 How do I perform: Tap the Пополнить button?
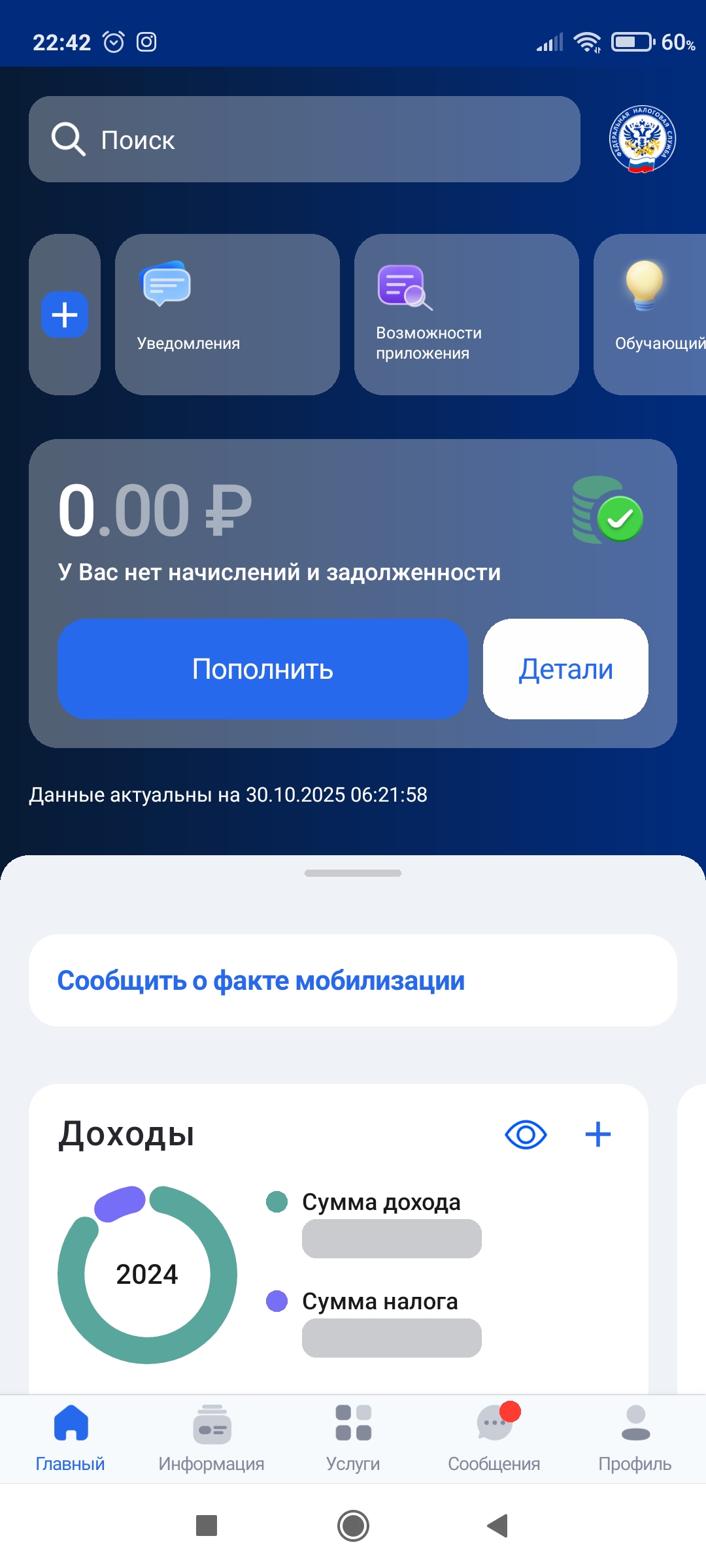coord(263,669)
